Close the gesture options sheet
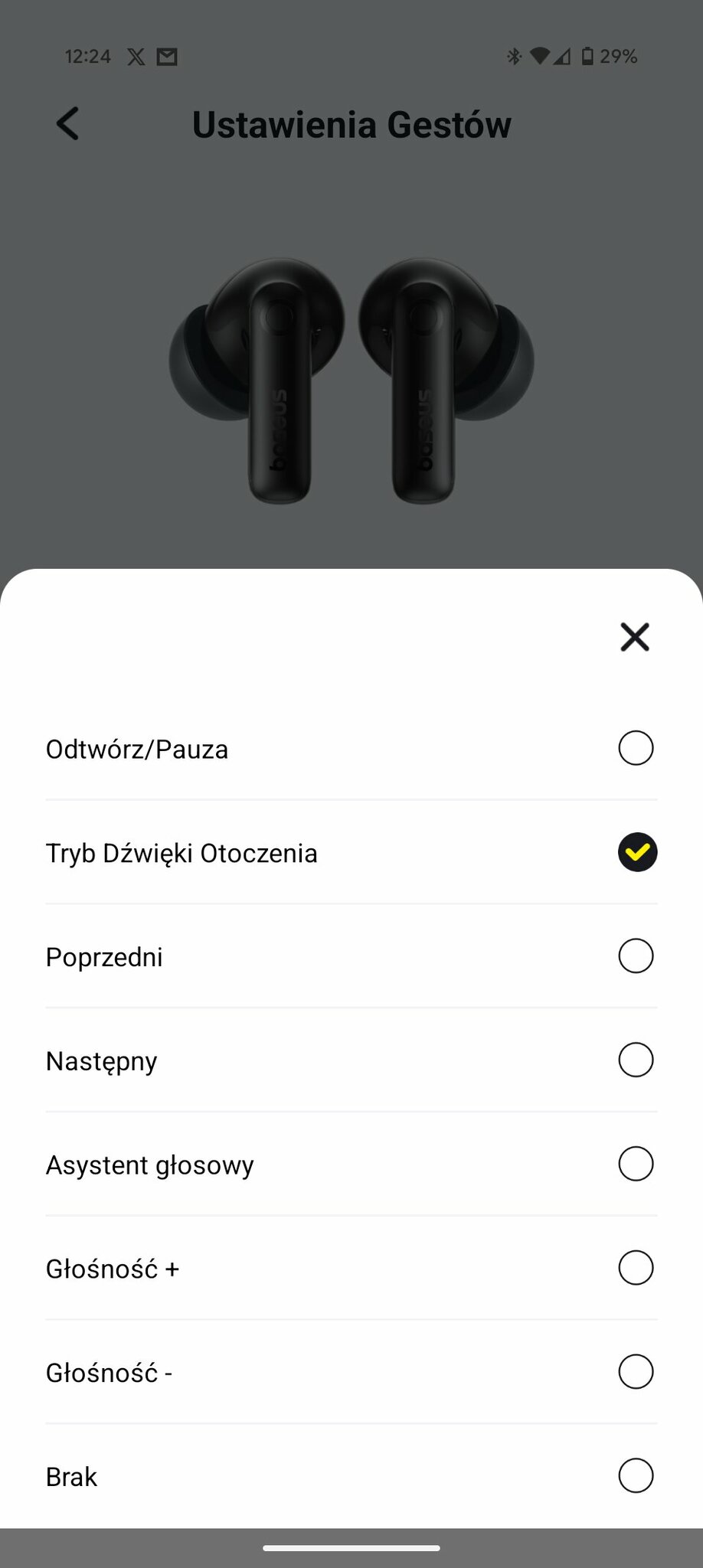 click(x=635, y=636)
